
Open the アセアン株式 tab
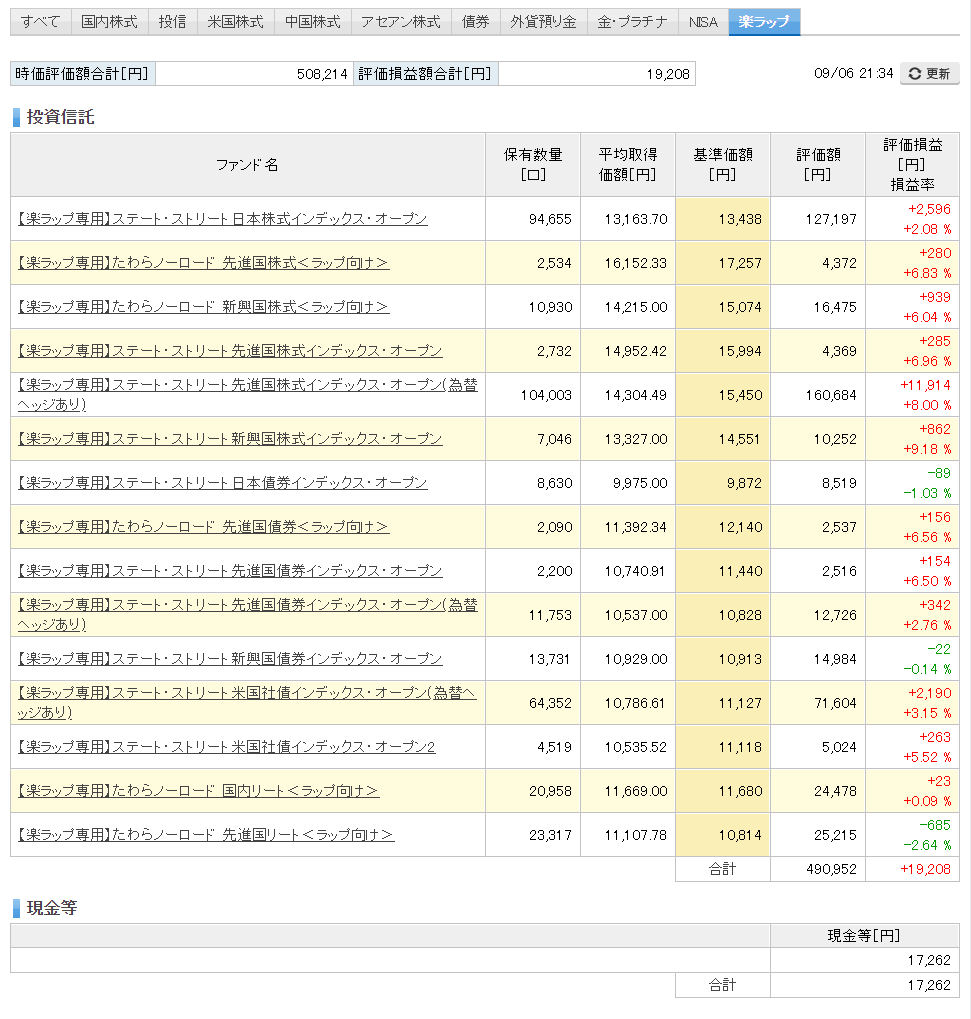click(x=400, y=22)
